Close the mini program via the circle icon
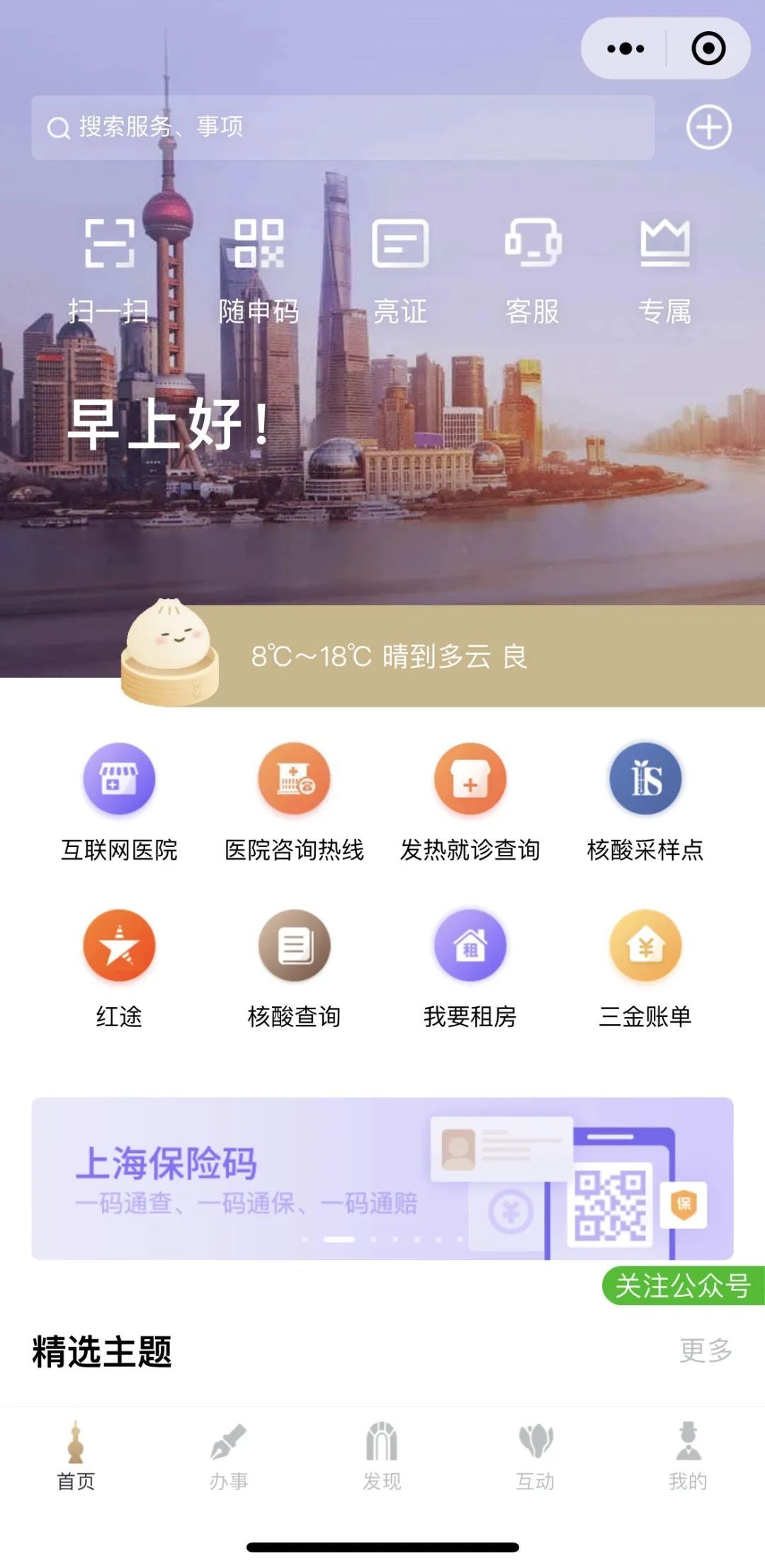Image resolution: width=765 pixels, height=1568 pixels. coord(708,48)
